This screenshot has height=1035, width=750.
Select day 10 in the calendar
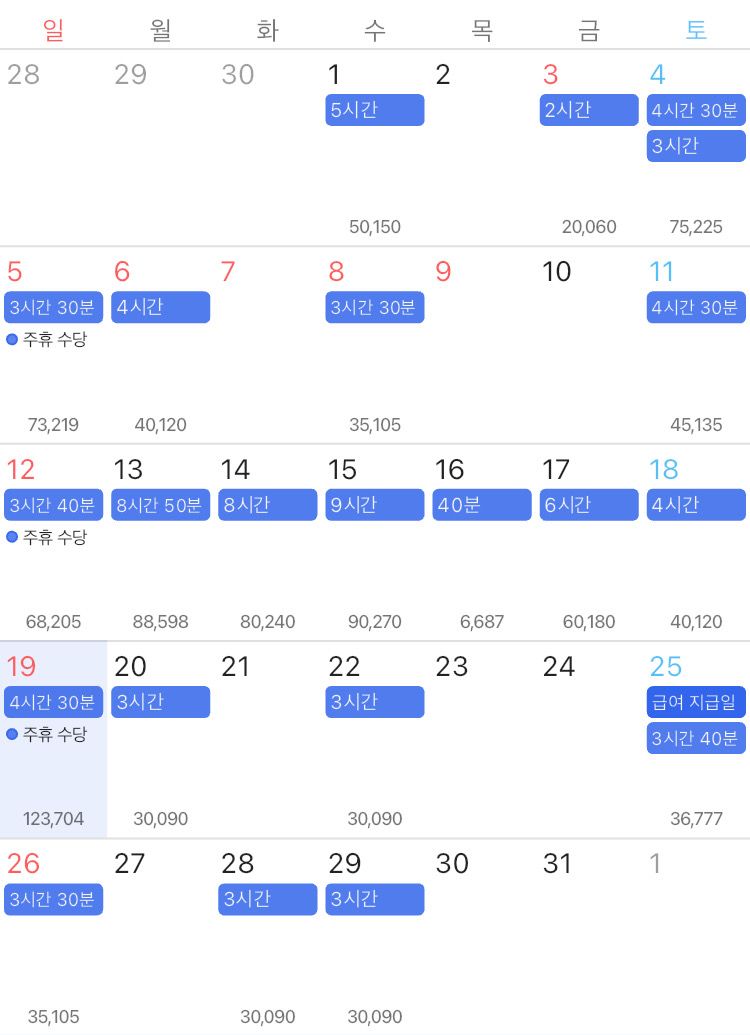point(556,272)
